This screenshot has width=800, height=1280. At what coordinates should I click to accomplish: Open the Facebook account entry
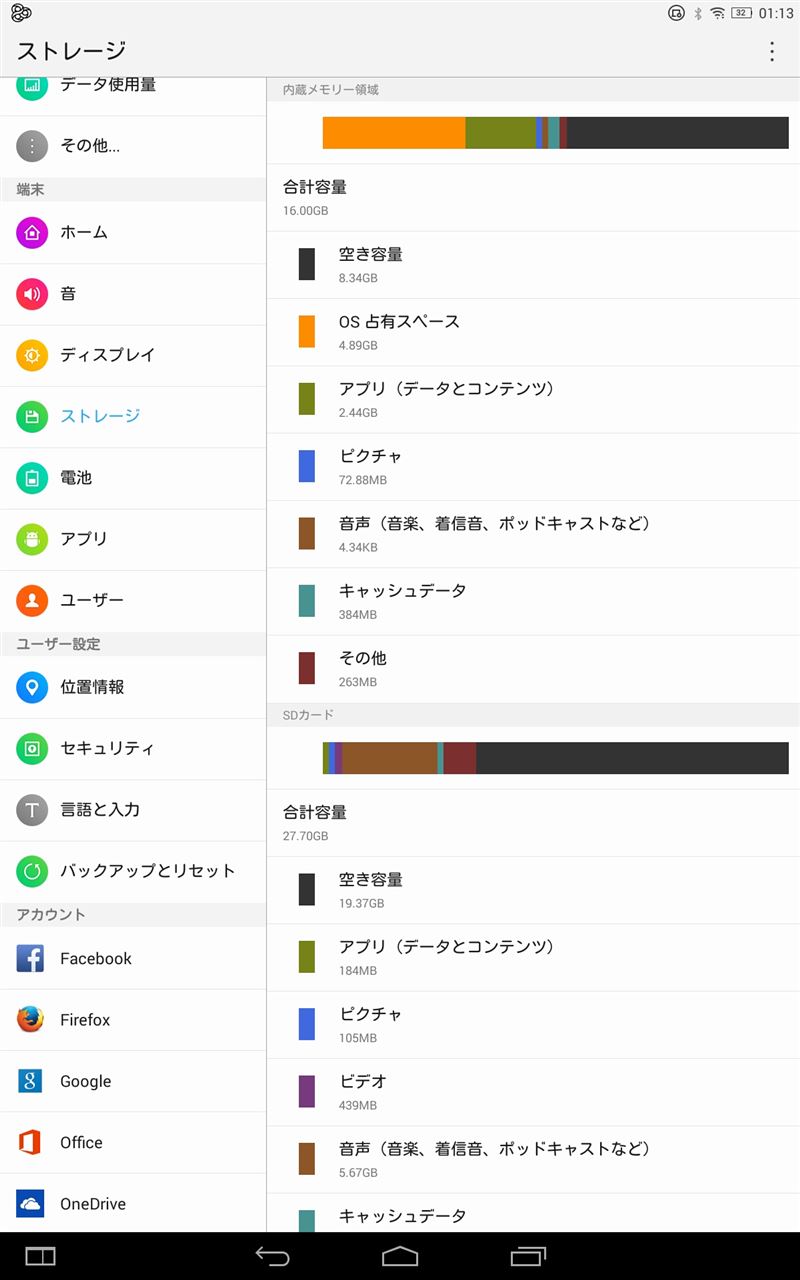(x=133, y=959)
